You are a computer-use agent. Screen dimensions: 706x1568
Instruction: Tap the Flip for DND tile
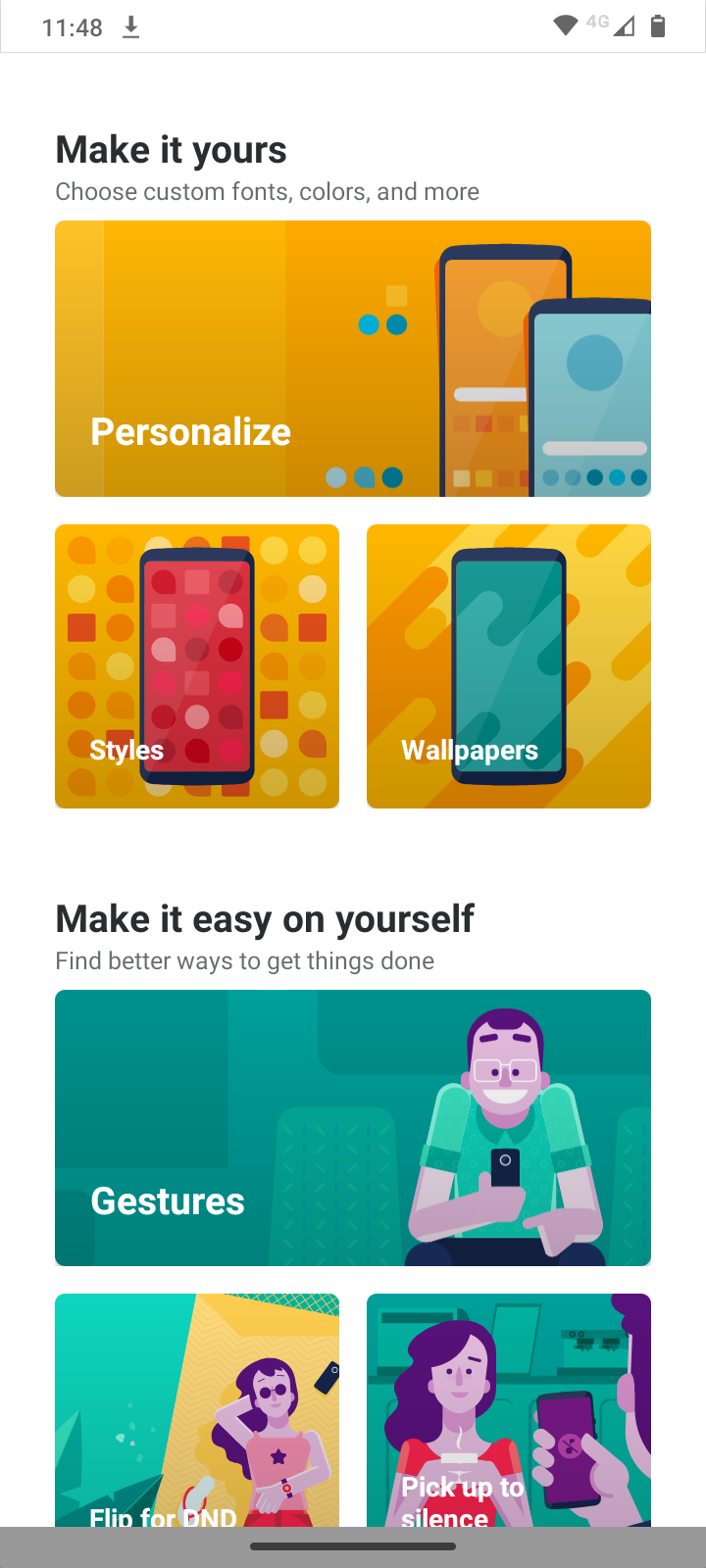pos(197,1409)
